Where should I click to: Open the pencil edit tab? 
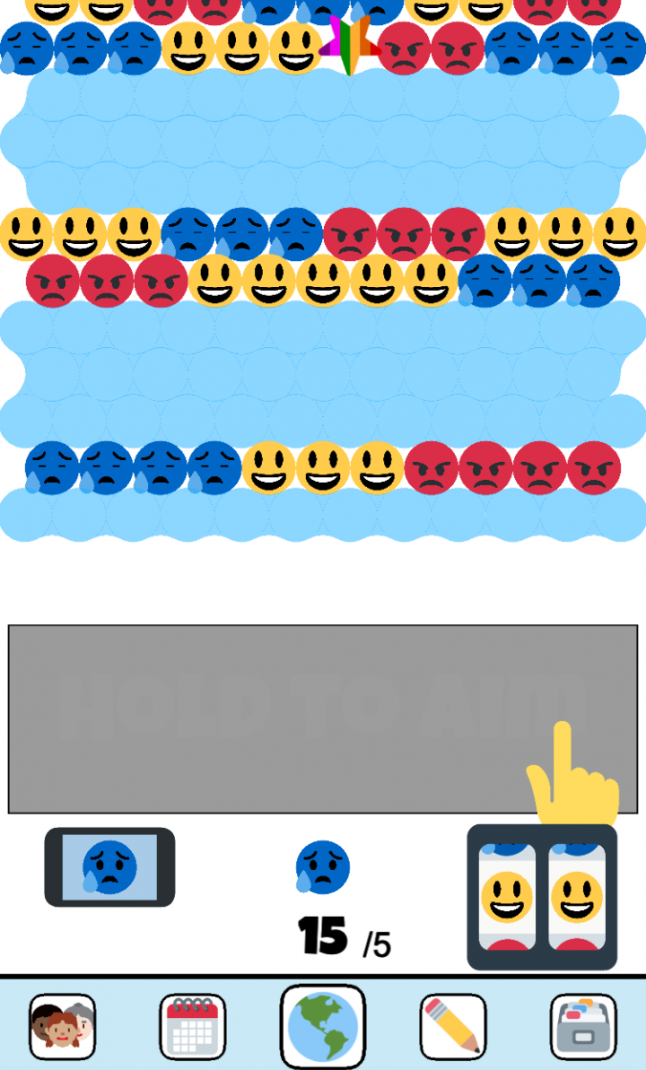pyautogui.click(x=453, y=1026)
